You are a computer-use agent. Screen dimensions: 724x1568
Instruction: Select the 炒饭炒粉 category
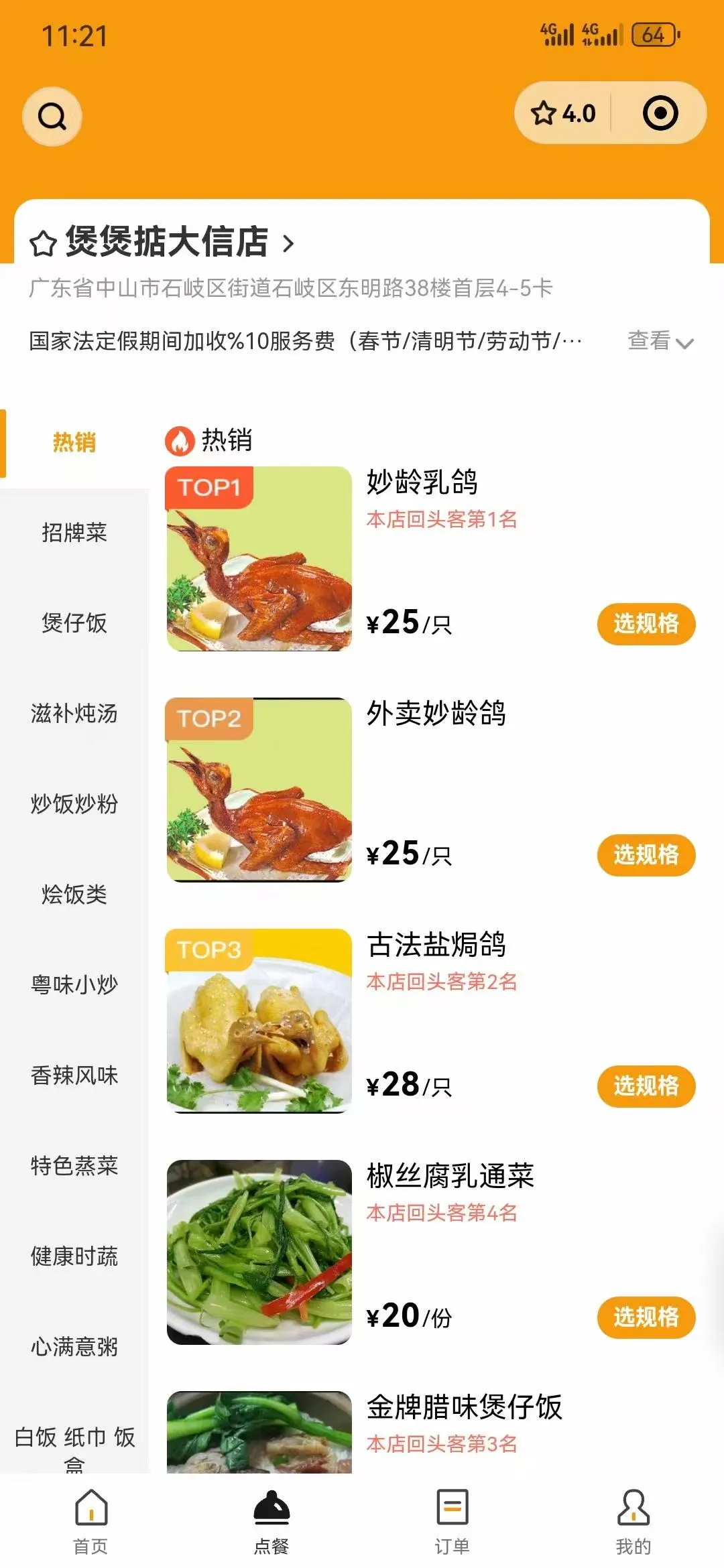pos(74,804)
